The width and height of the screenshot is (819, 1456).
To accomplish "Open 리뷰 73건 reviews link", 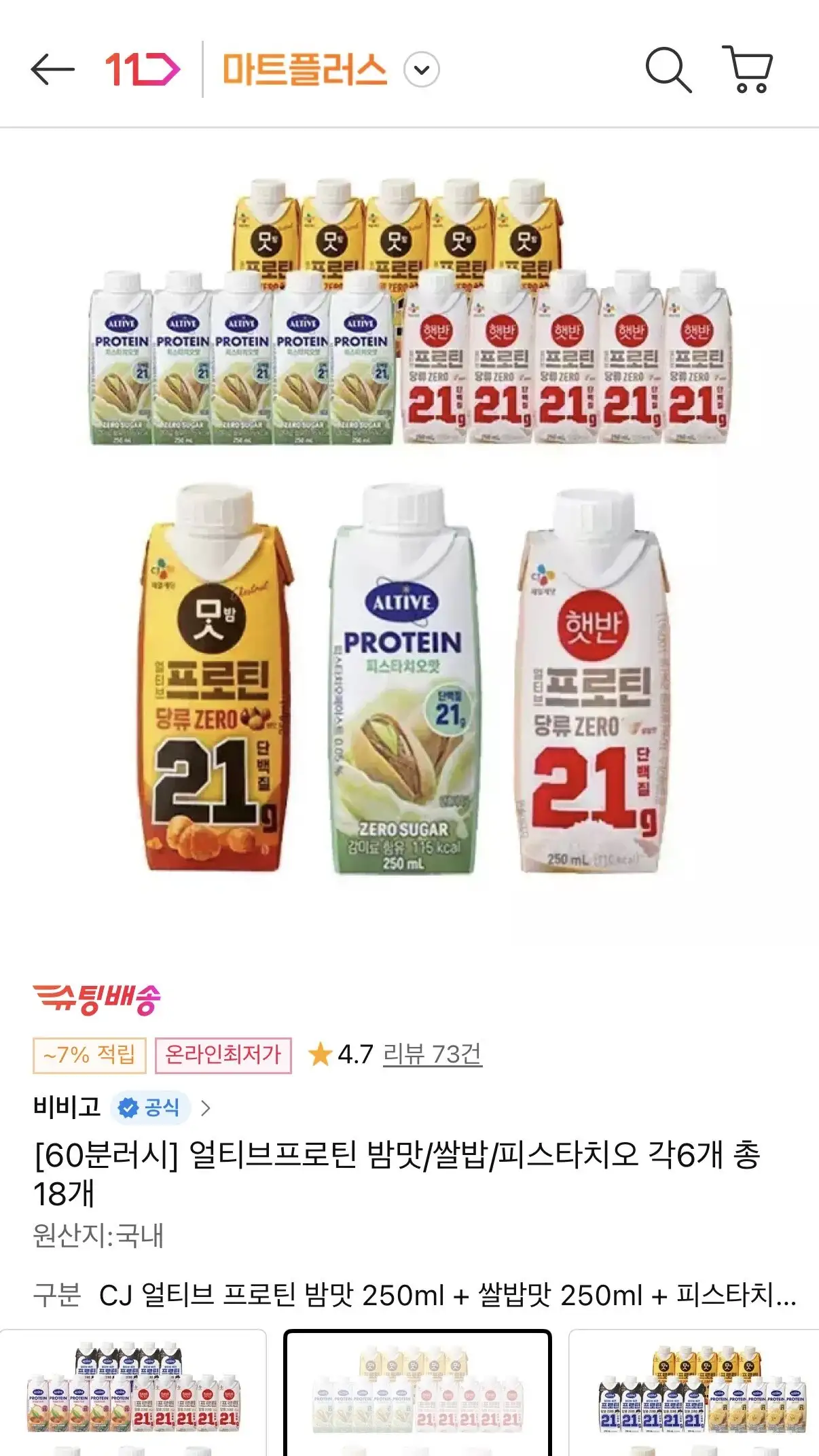I will click(x=432, y=1054).
